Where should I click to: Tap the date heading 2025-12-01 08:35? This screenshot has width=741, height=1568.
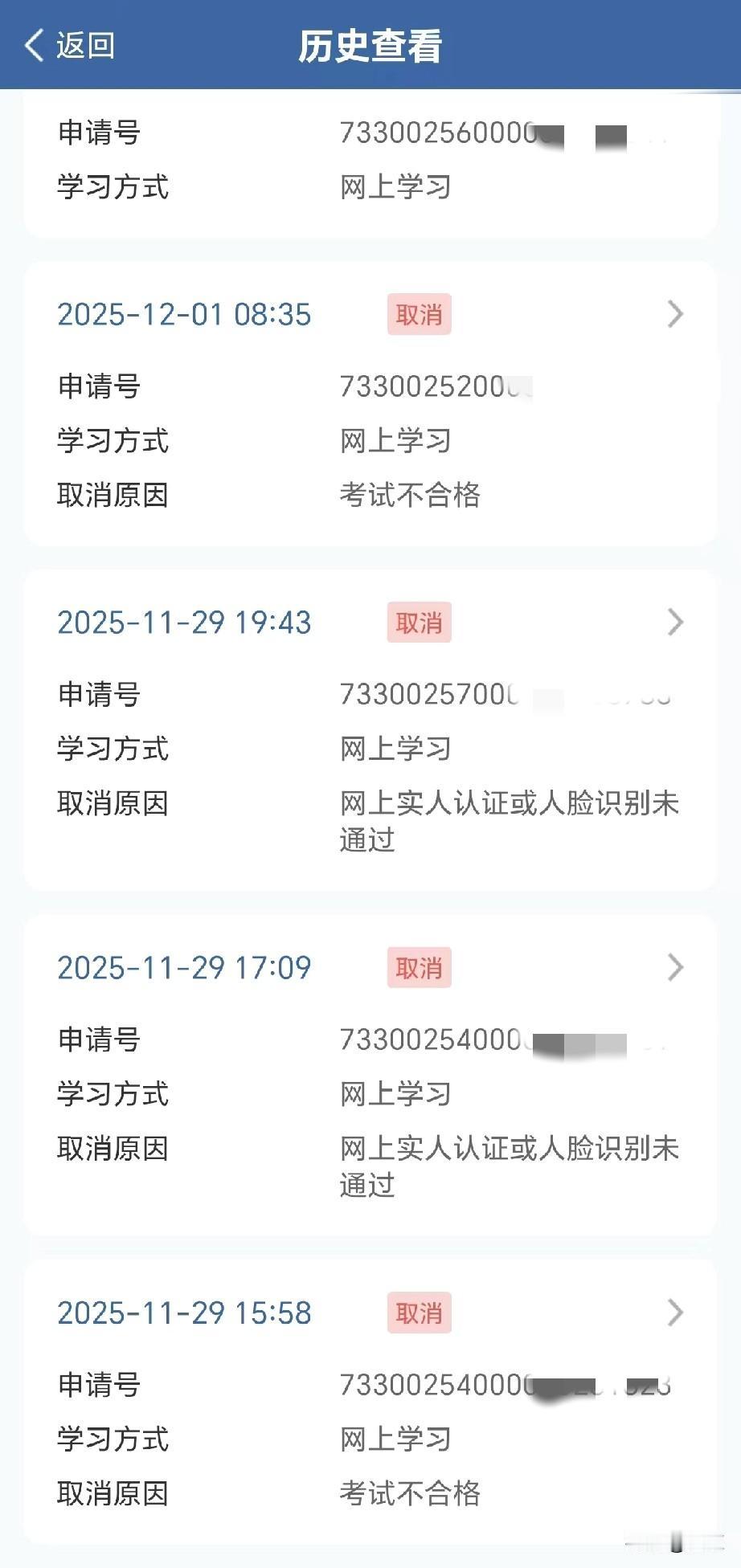point(183,315)
